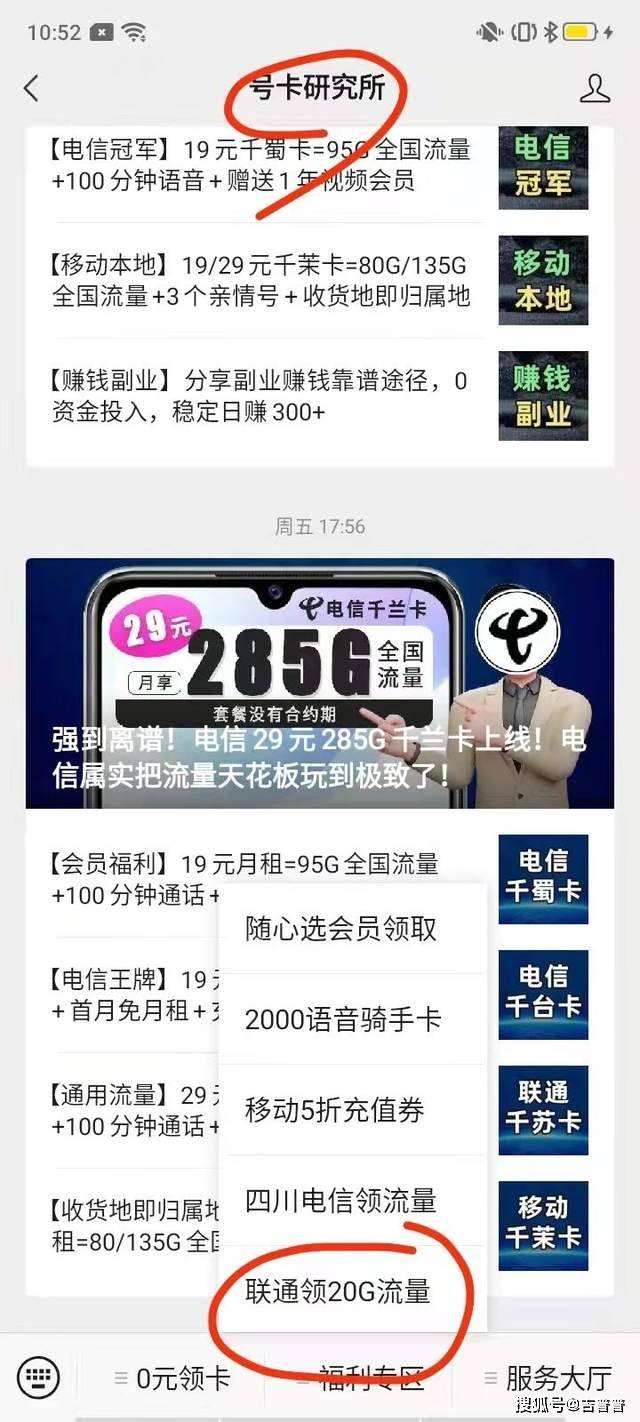640x1422 pixels.
Task: Switch to keyboard input mode
Action: click(39, 1378)
